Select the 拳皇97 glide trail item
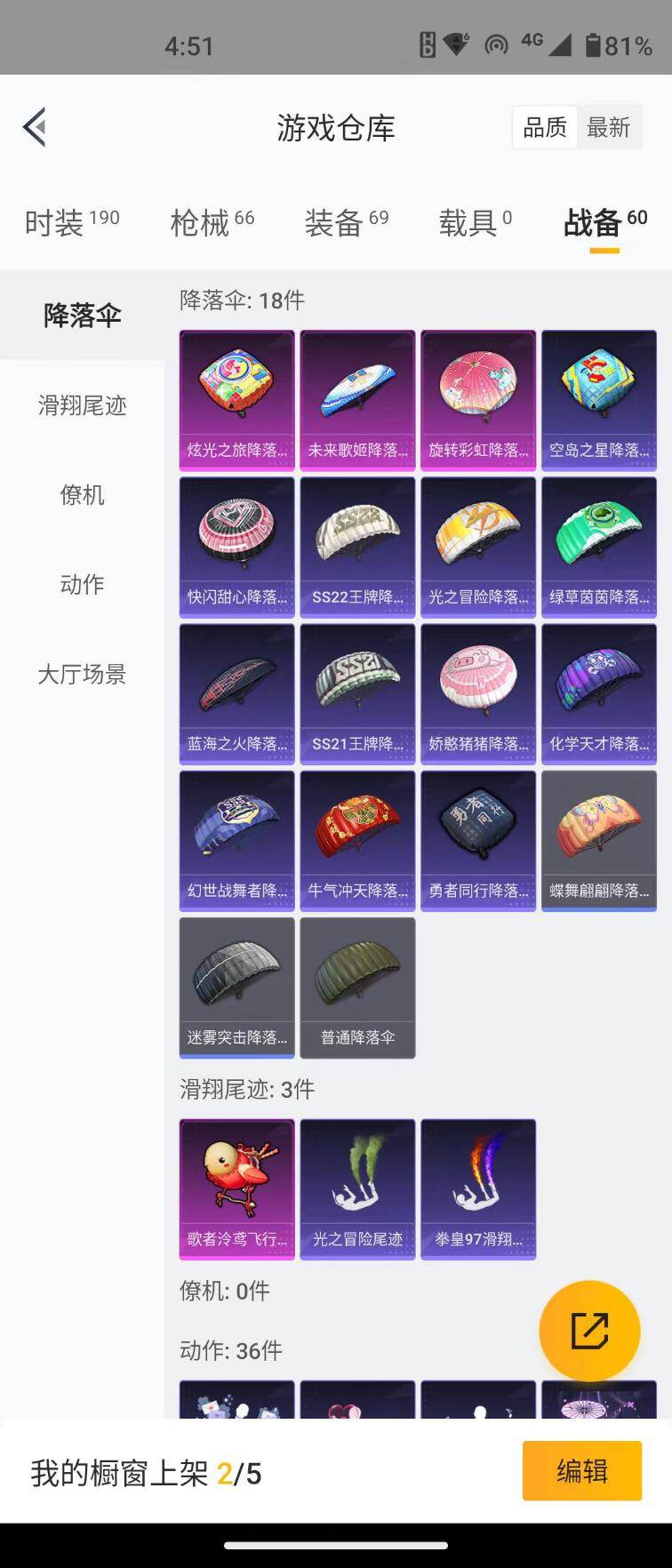The width and height of the screenshot is (672, 1568). [x=478, y=1189]
